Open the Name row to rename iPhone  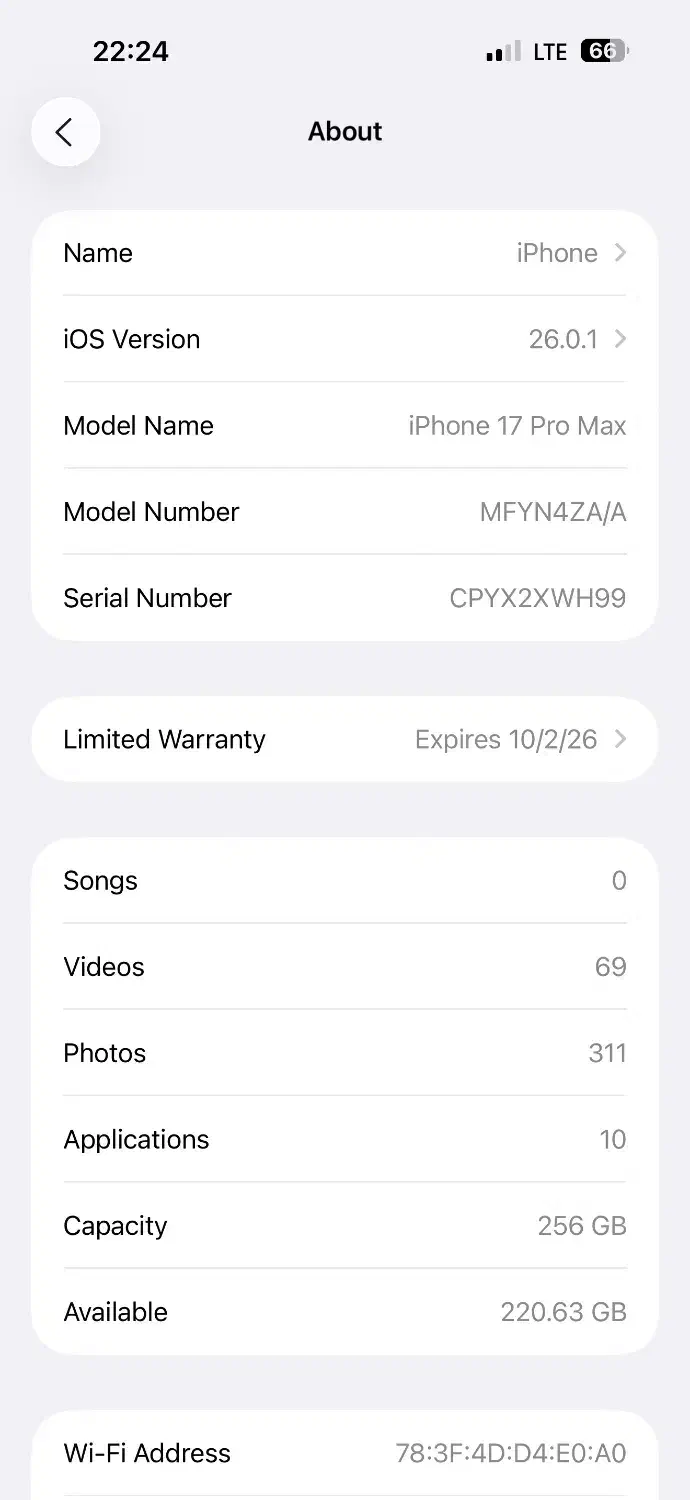tap(345, 253)
